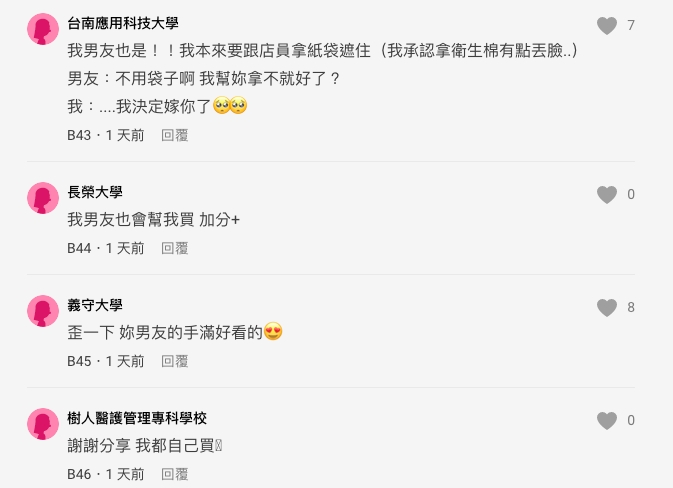Reply to comment B43
Image resolution: width=673 pixels, height=488 pixels.
click(x=175, y=135)
